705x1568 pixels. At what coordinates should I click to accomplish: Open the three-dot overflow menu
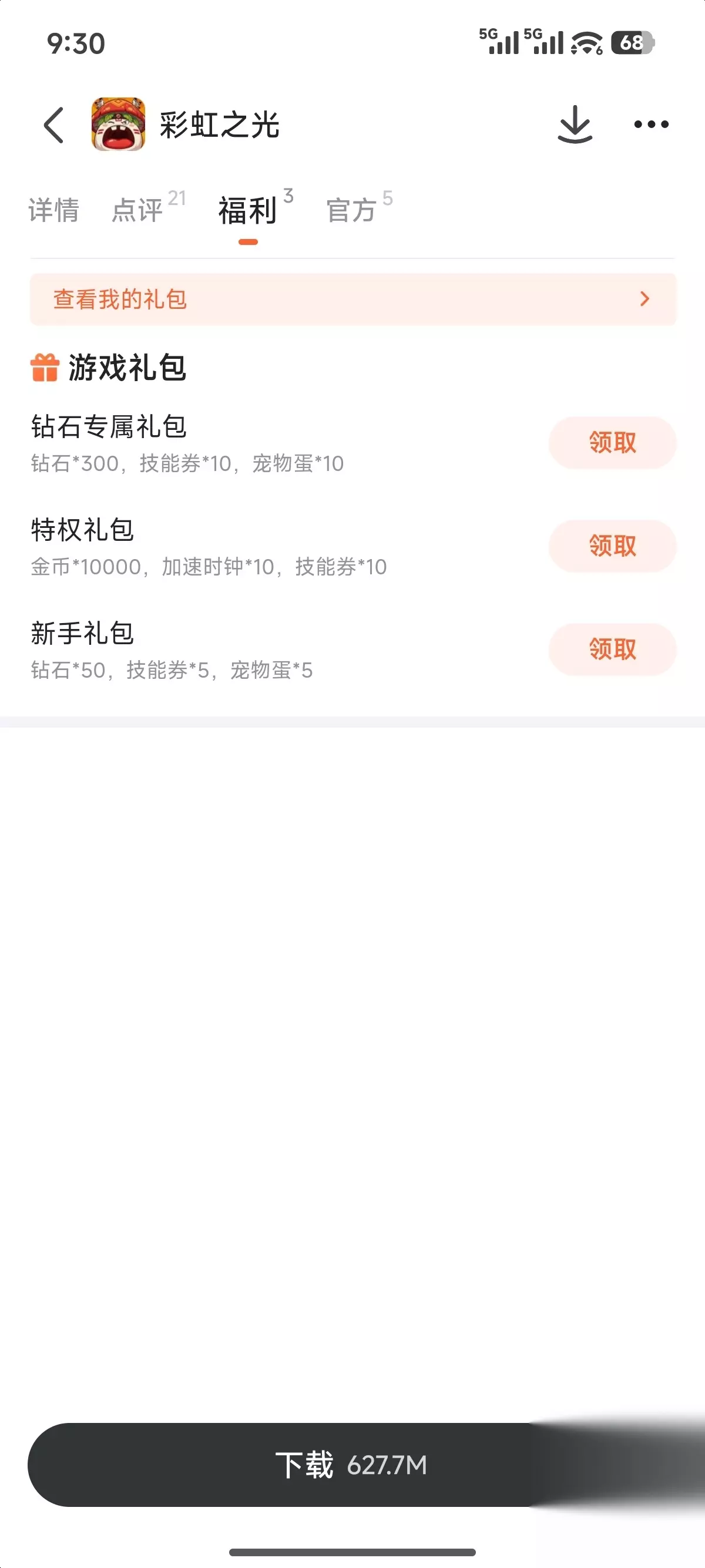click(x=651, y=125)
